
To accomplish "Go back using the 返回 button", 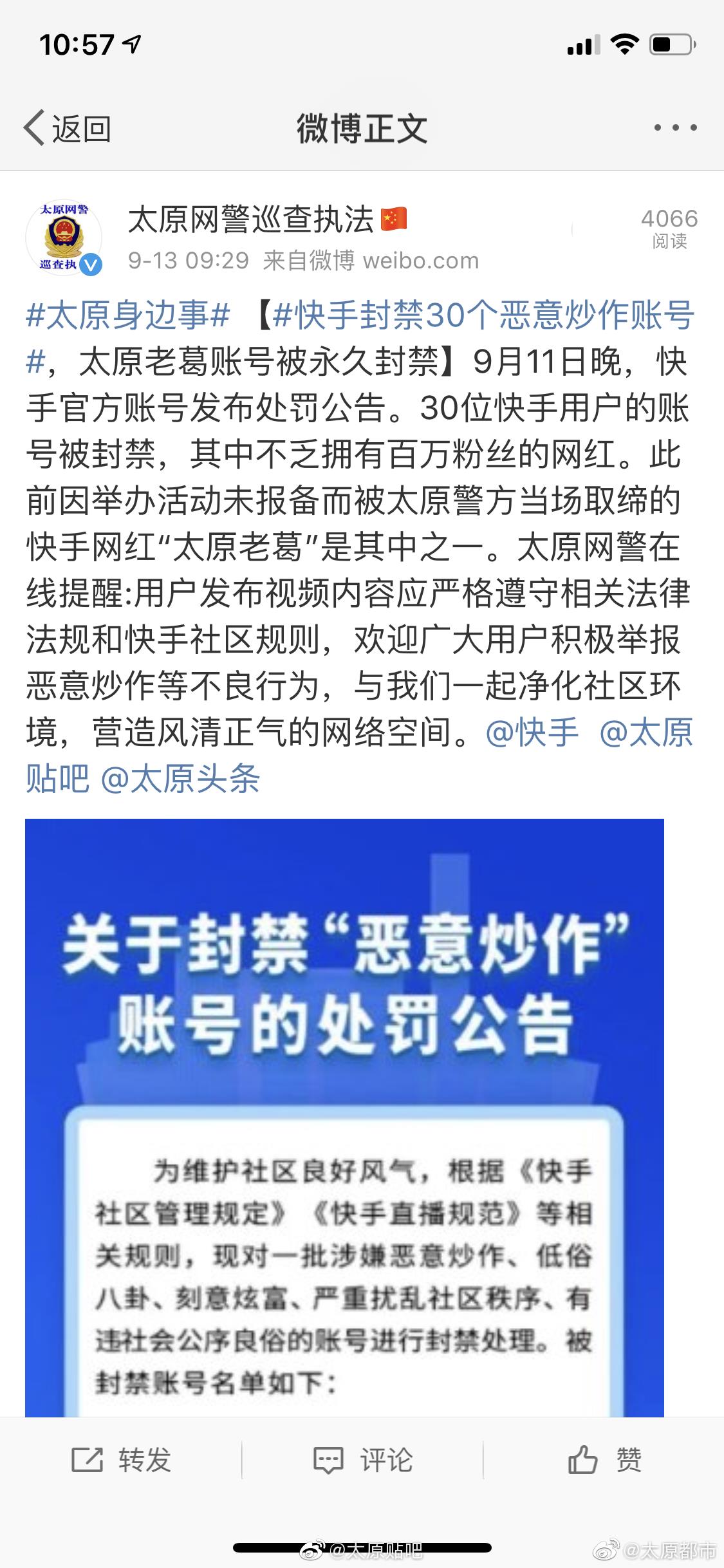I will coord(68,128).
